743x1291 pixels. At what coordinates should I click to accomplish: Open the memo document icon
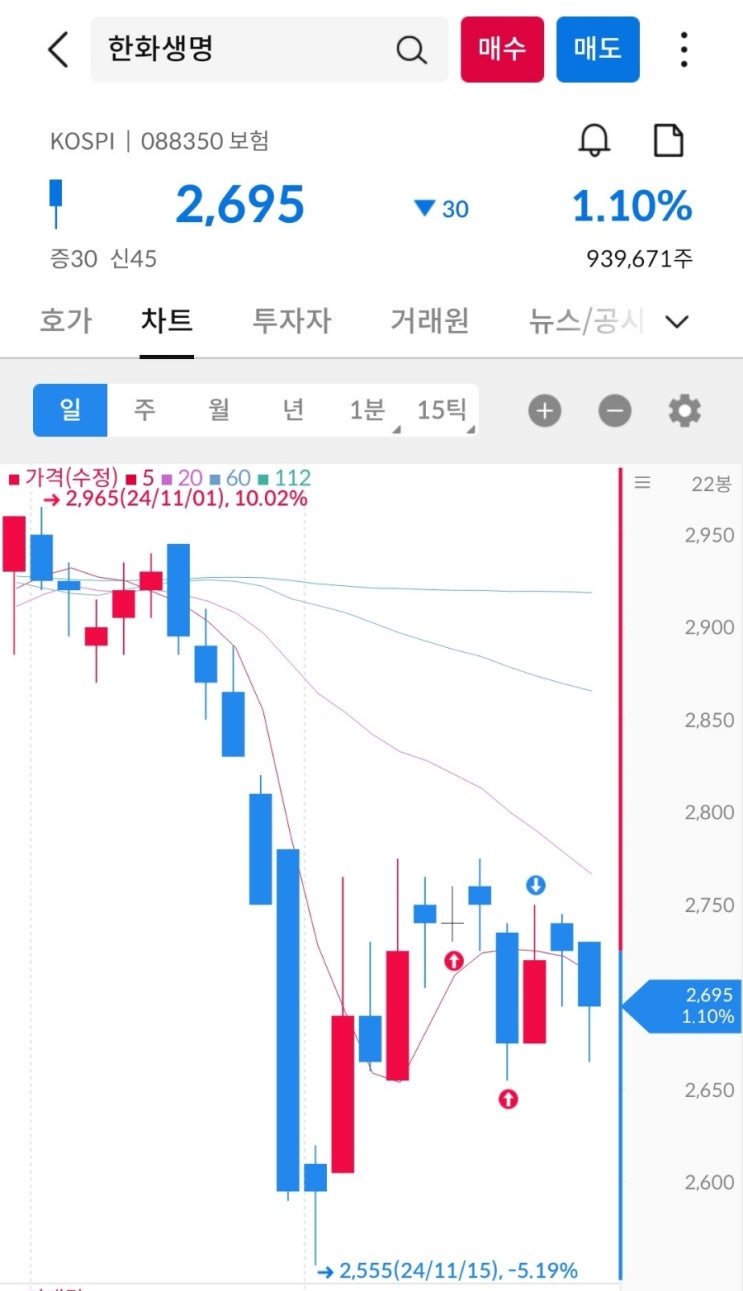pyautogui.click(x=668, y=140)
